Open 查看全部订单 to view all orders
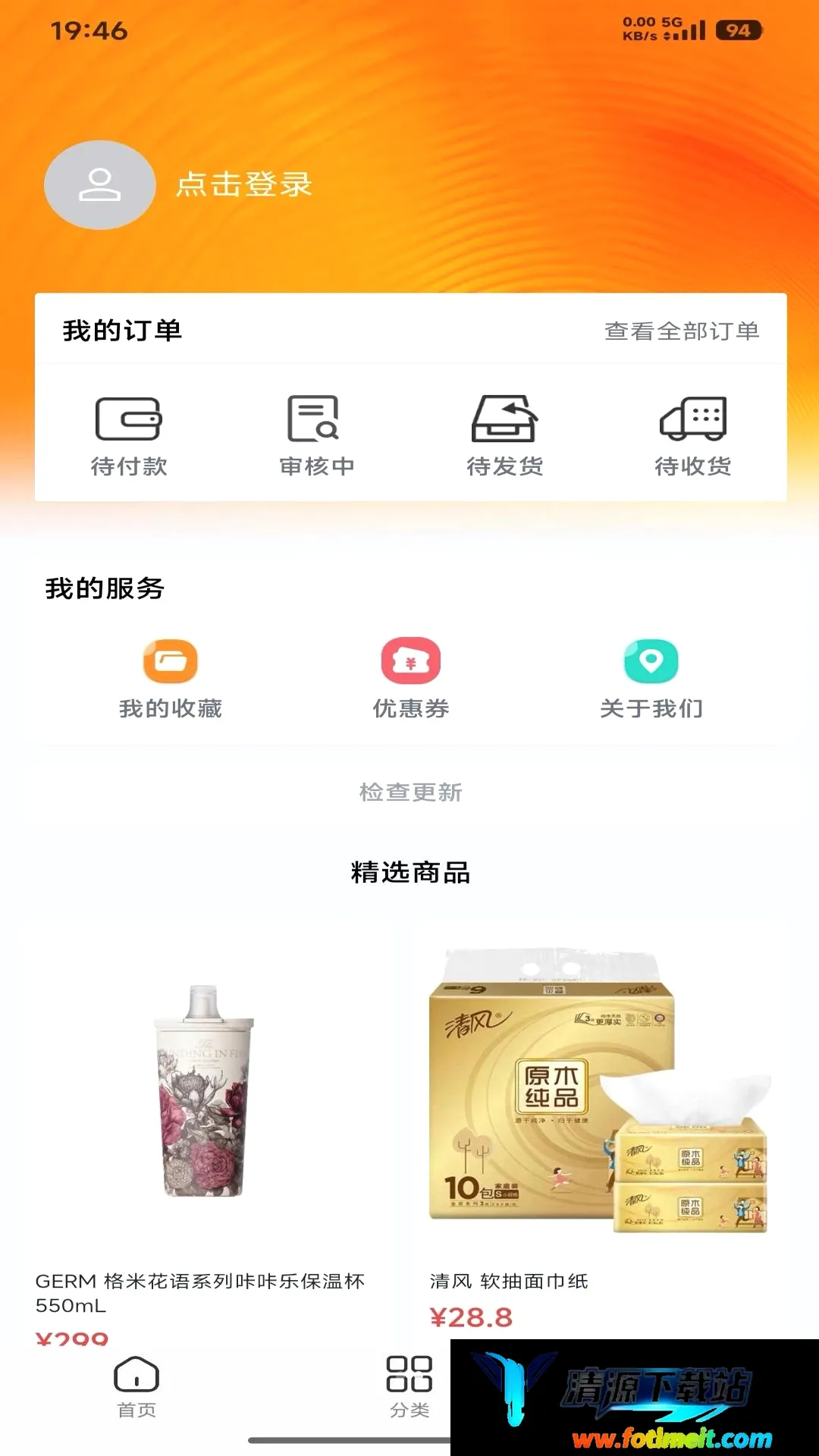The width and height of the screenshot is (819, 1456). point(682,331)
